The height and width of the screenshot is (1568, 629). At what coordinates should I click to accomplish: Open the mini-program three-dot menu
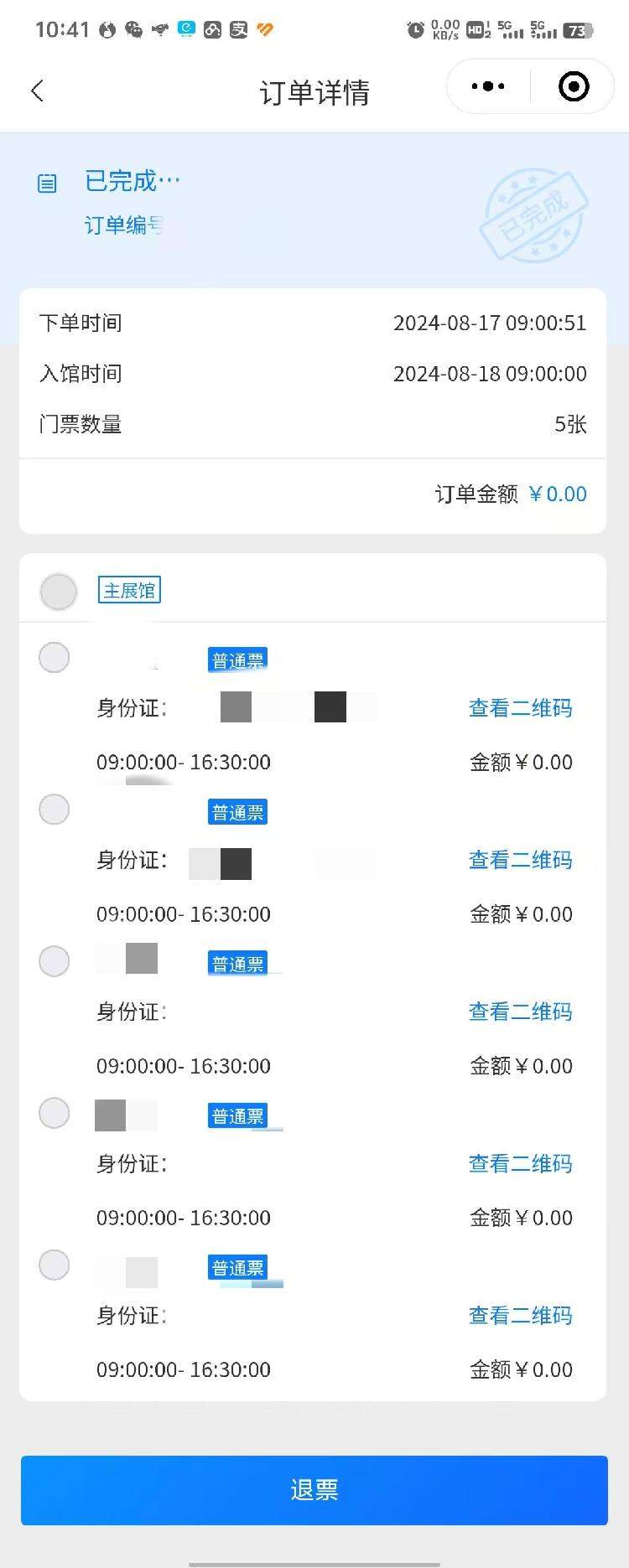[x=487, y=86]
